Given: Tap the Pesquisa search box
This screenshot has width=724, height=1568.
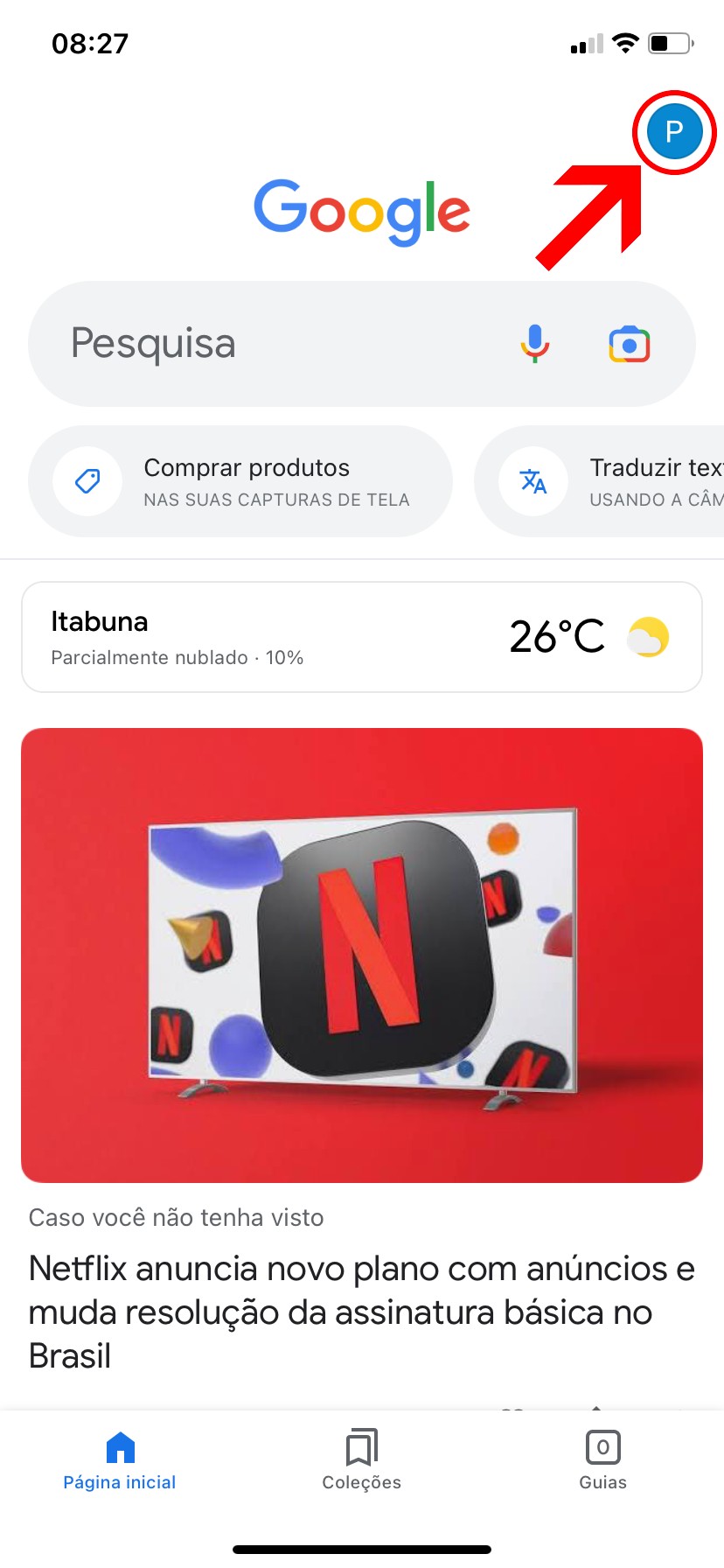Looking at the screenshot, I should pyautogui.click(x=262, y=344).
